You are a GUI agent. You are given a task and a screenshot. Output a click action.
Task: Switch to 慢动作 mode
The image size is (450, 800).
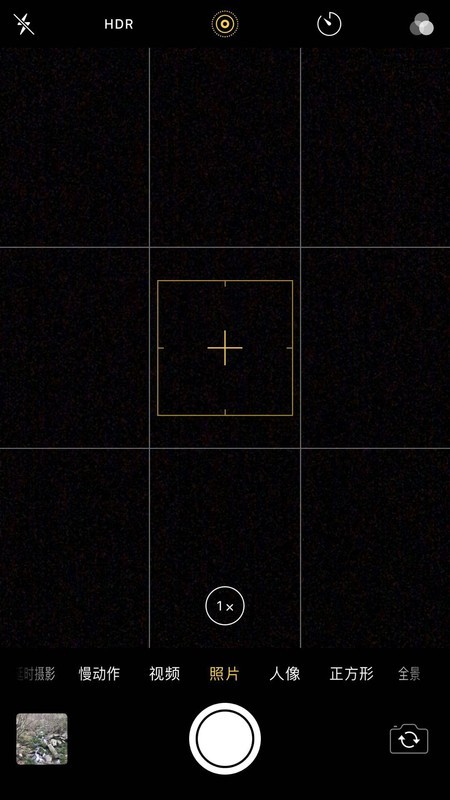[99, 674]
